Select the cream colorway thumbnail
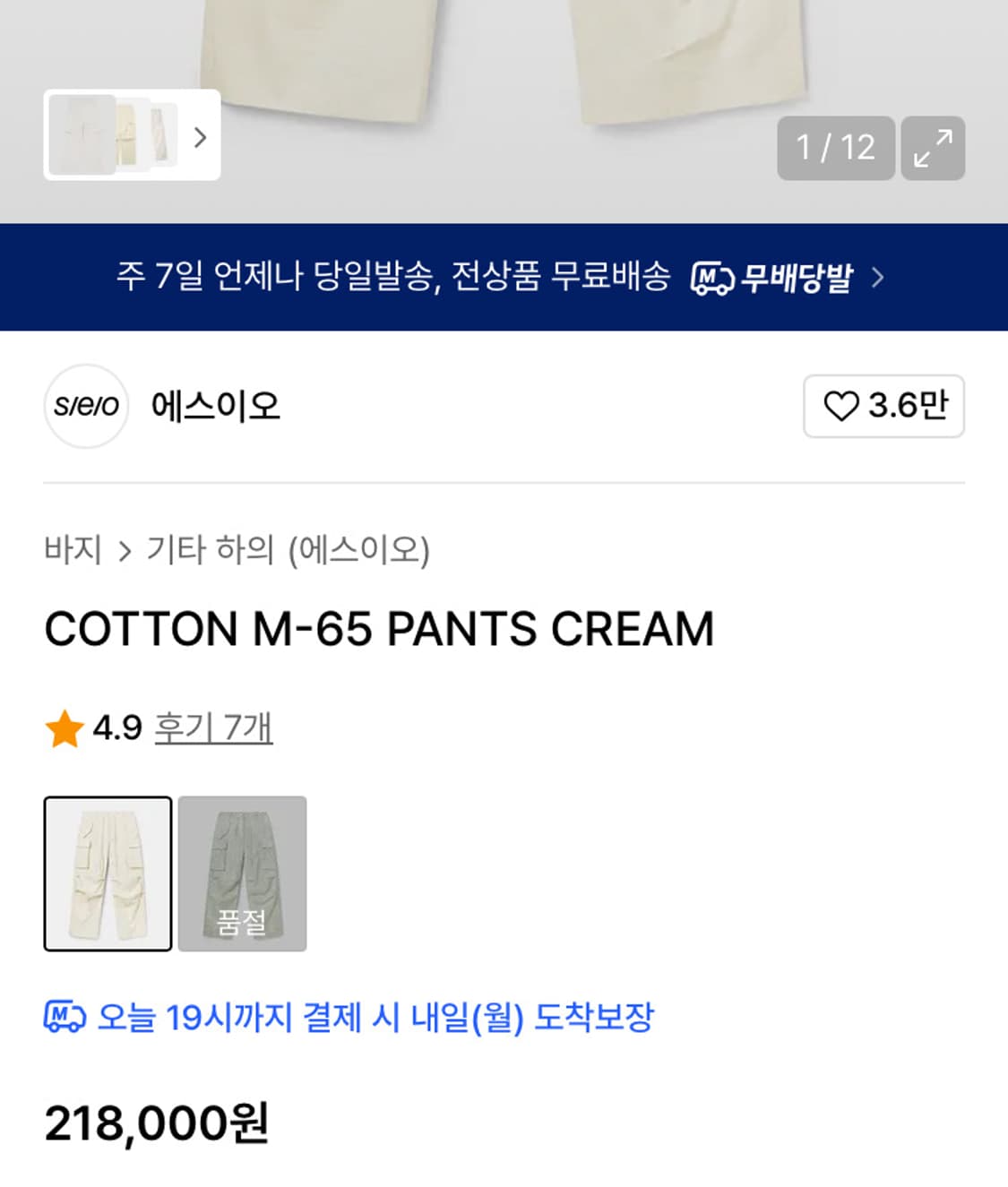Screen dimensions: 1008x1187 108,873
